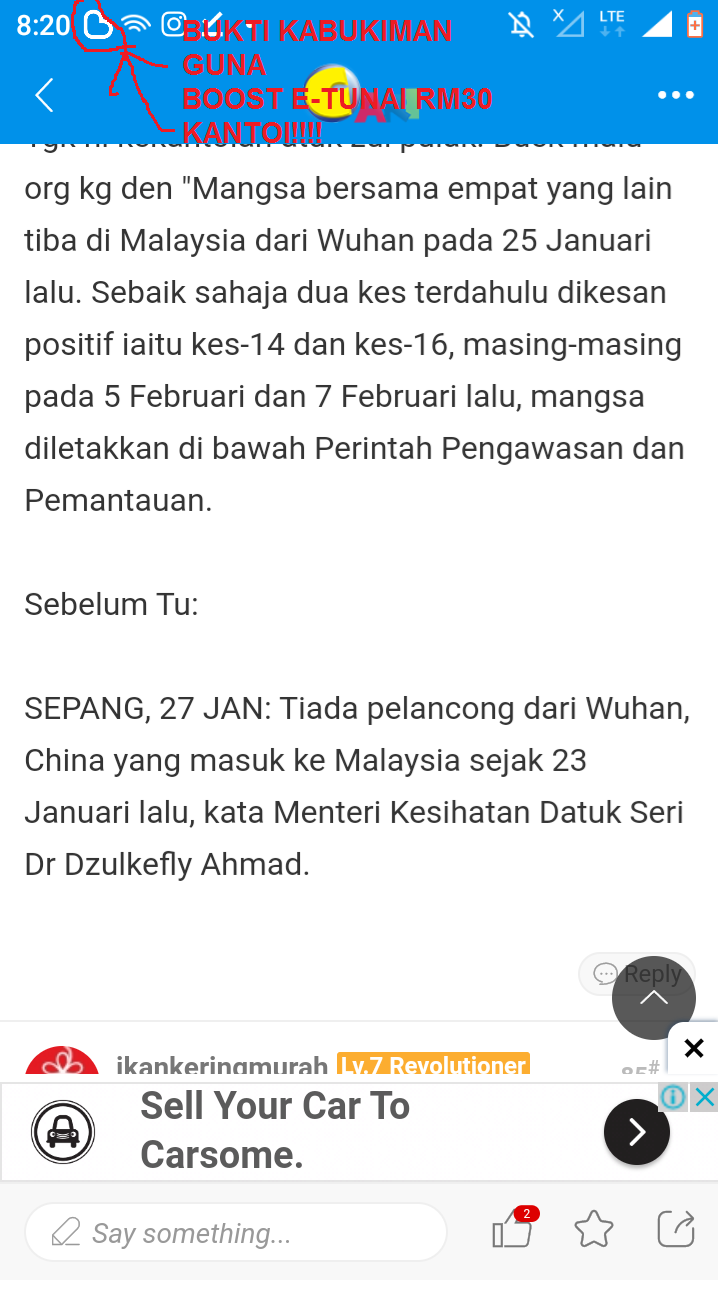Image resolution: width=718 pixels, height=1293 pixels.
Task: Jump back to top of page
Action: point(653,998)
